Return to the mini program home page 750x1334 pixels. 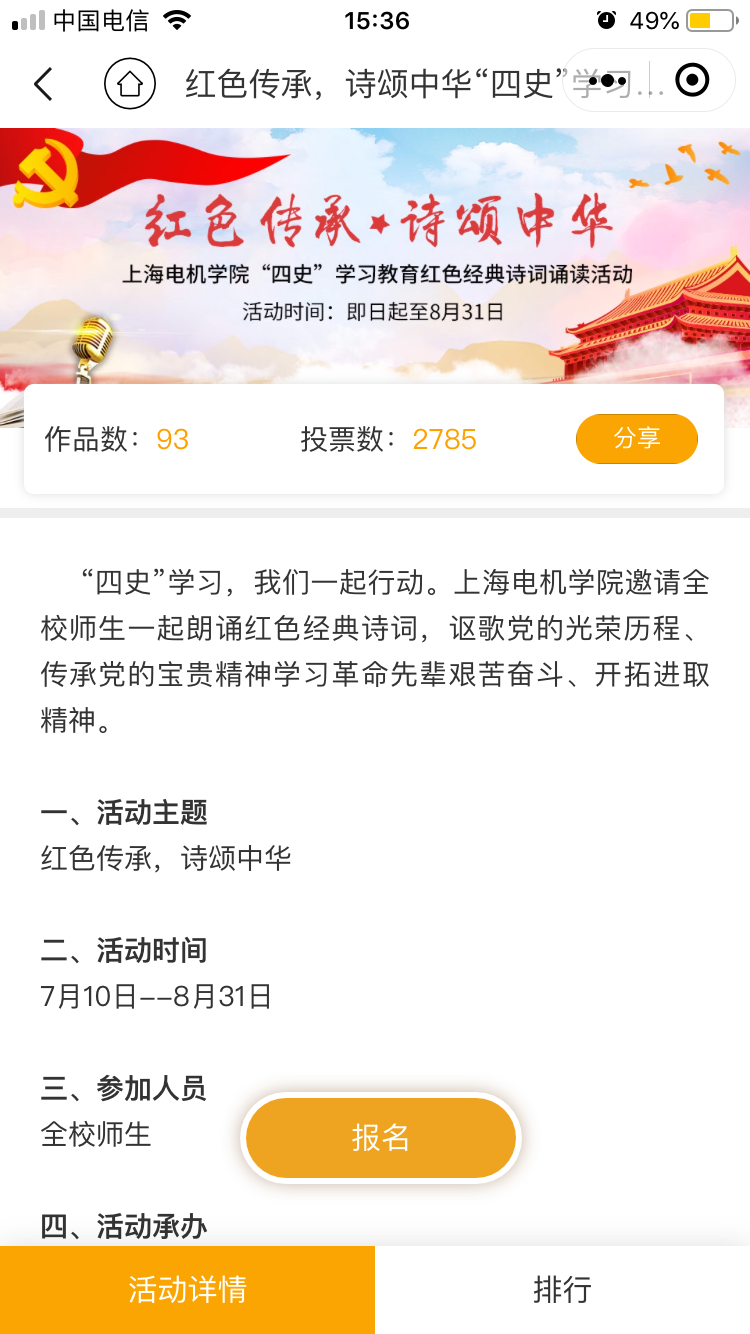tap(130, 83)
